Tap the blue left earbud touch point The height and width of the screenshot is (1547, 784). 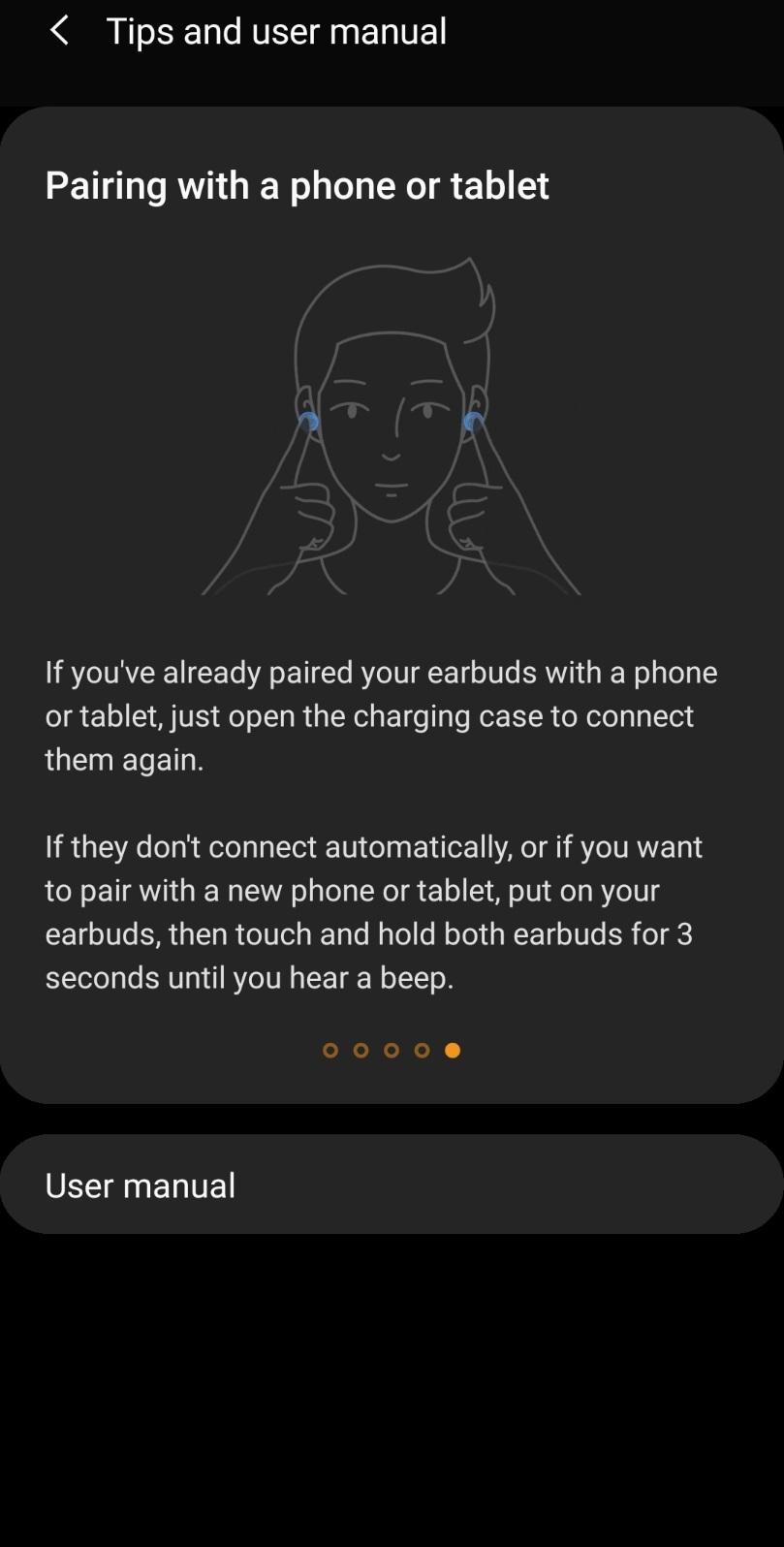tap(311, 419)
